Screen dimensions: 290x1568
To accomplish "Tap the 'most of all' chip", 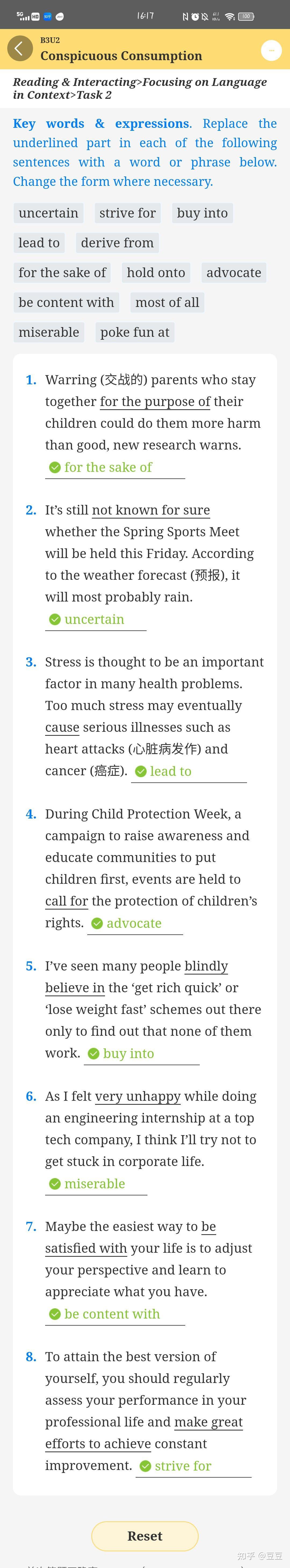I will pos(167,303).
